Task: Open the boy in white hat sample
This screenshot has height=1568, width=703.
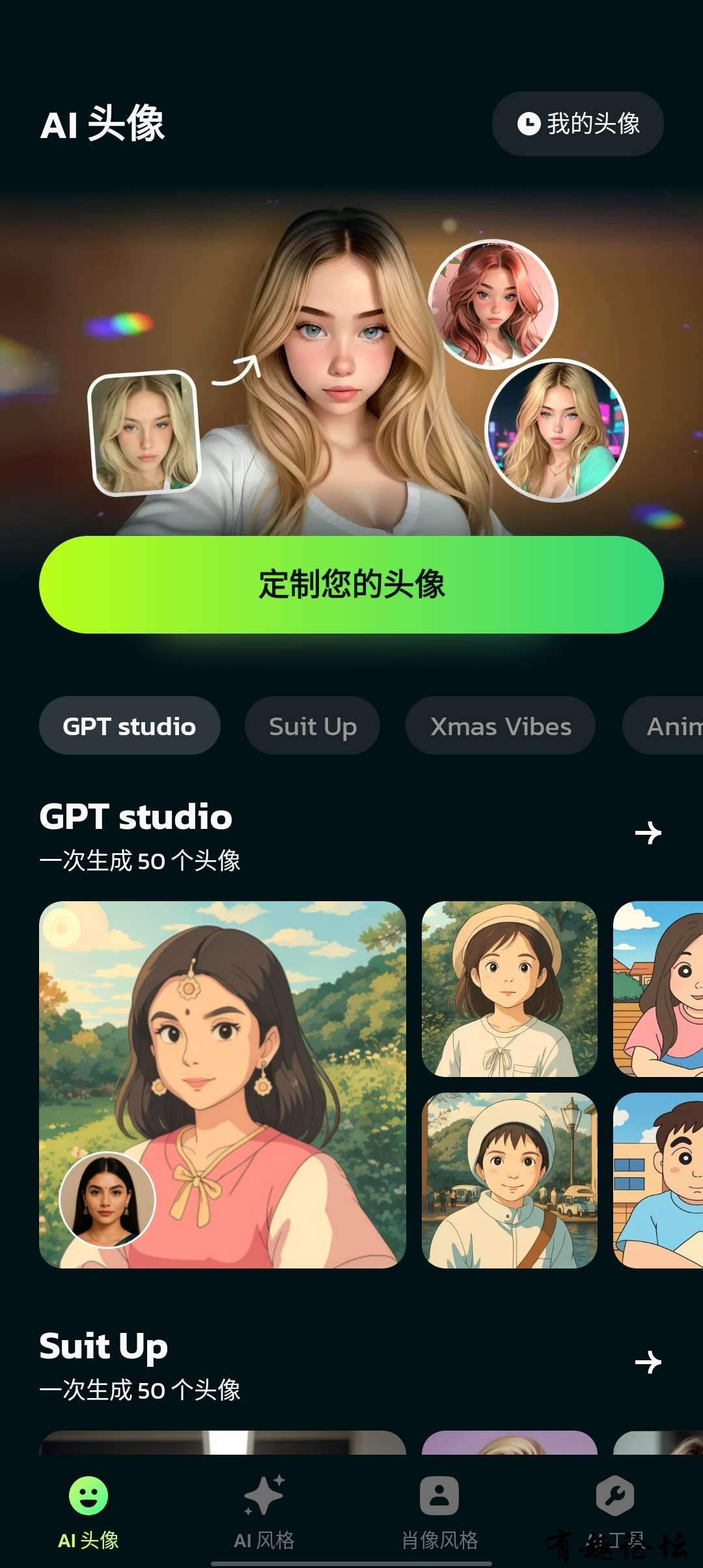Action: coord(509,1180)
